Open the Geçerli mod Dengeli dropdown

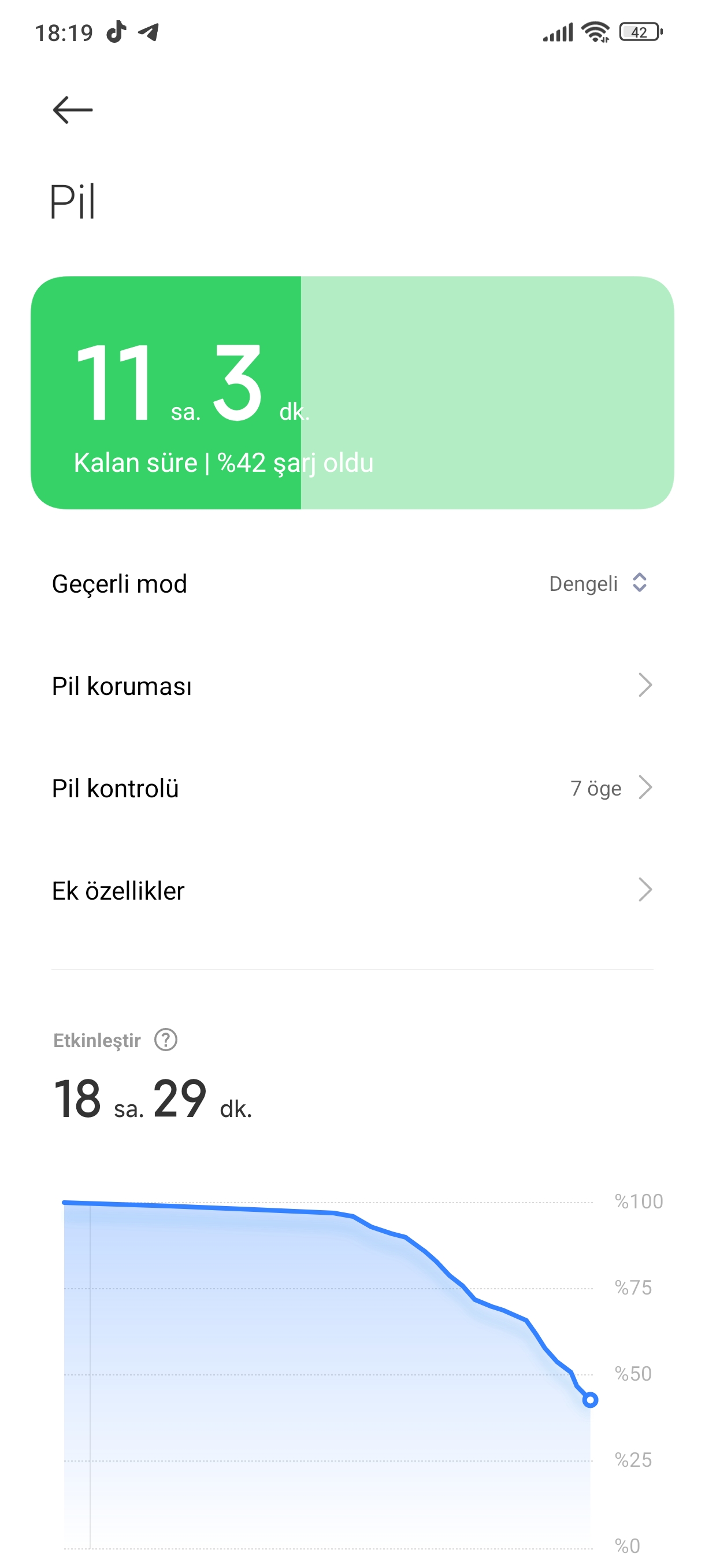tap(352, 583)
